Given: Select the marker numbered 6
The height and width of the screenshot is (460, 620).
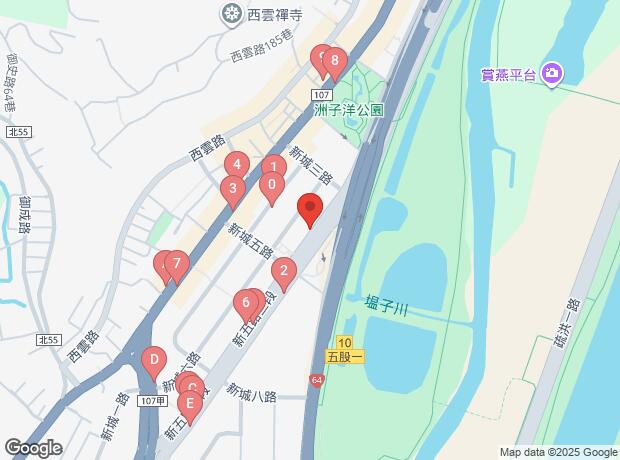Looking at the screenshot, I should pos(246,303).
